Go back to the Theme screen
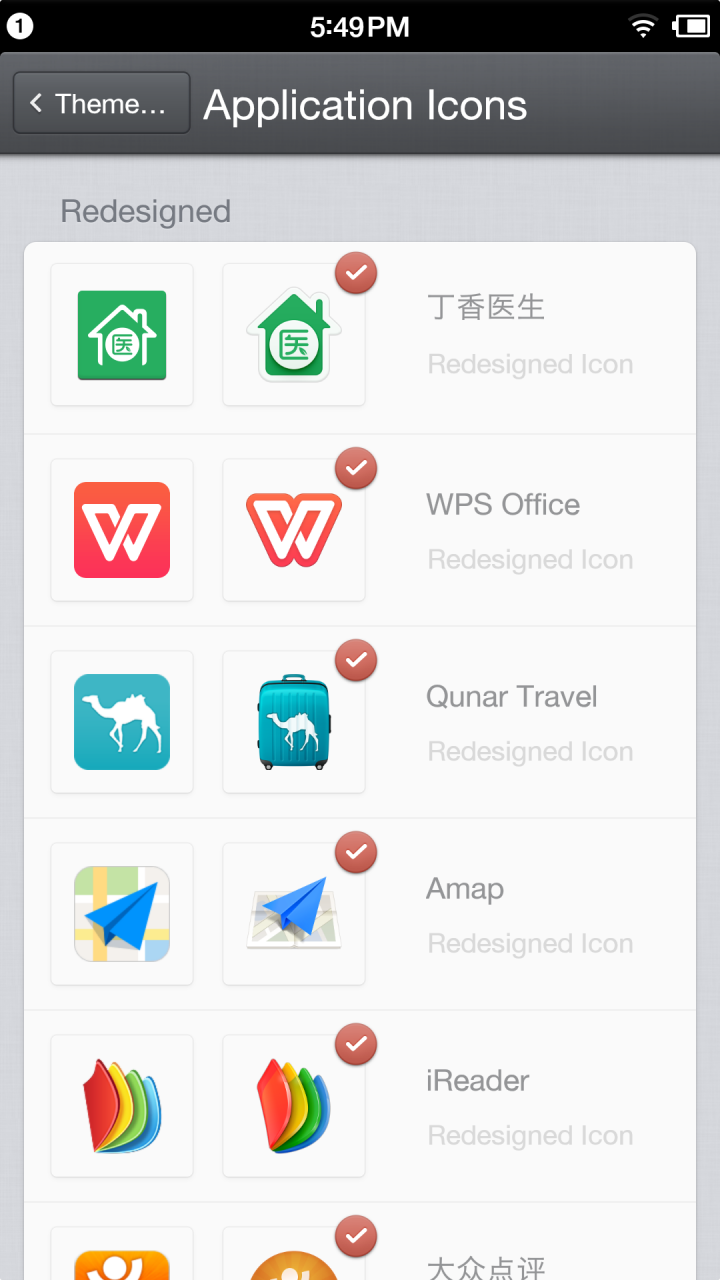The height and width of the screenshot is (1280, 720). 101,103
